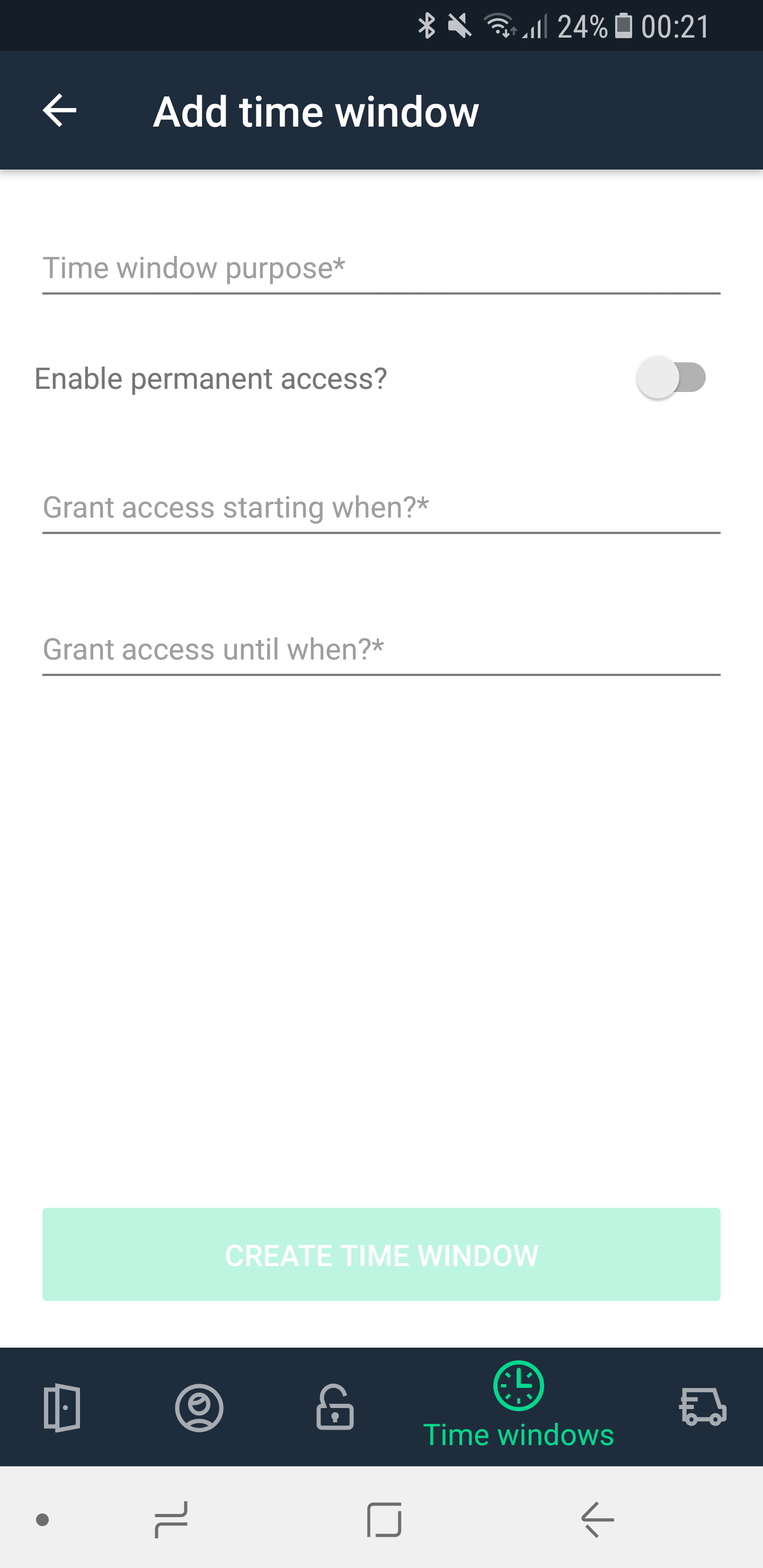Image resolution: width=763 pixels, height=1568 pixels.
Task: Set the Grant access starting when field
Action: [x=380, y=507]
